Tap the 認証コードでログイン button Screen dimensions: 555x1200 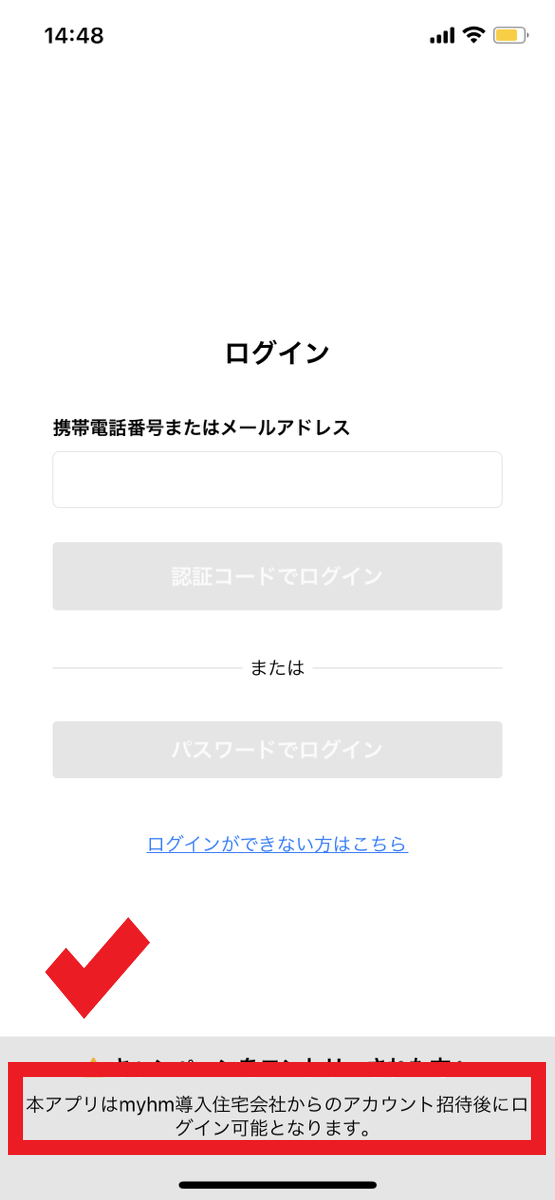click(277, 576)
